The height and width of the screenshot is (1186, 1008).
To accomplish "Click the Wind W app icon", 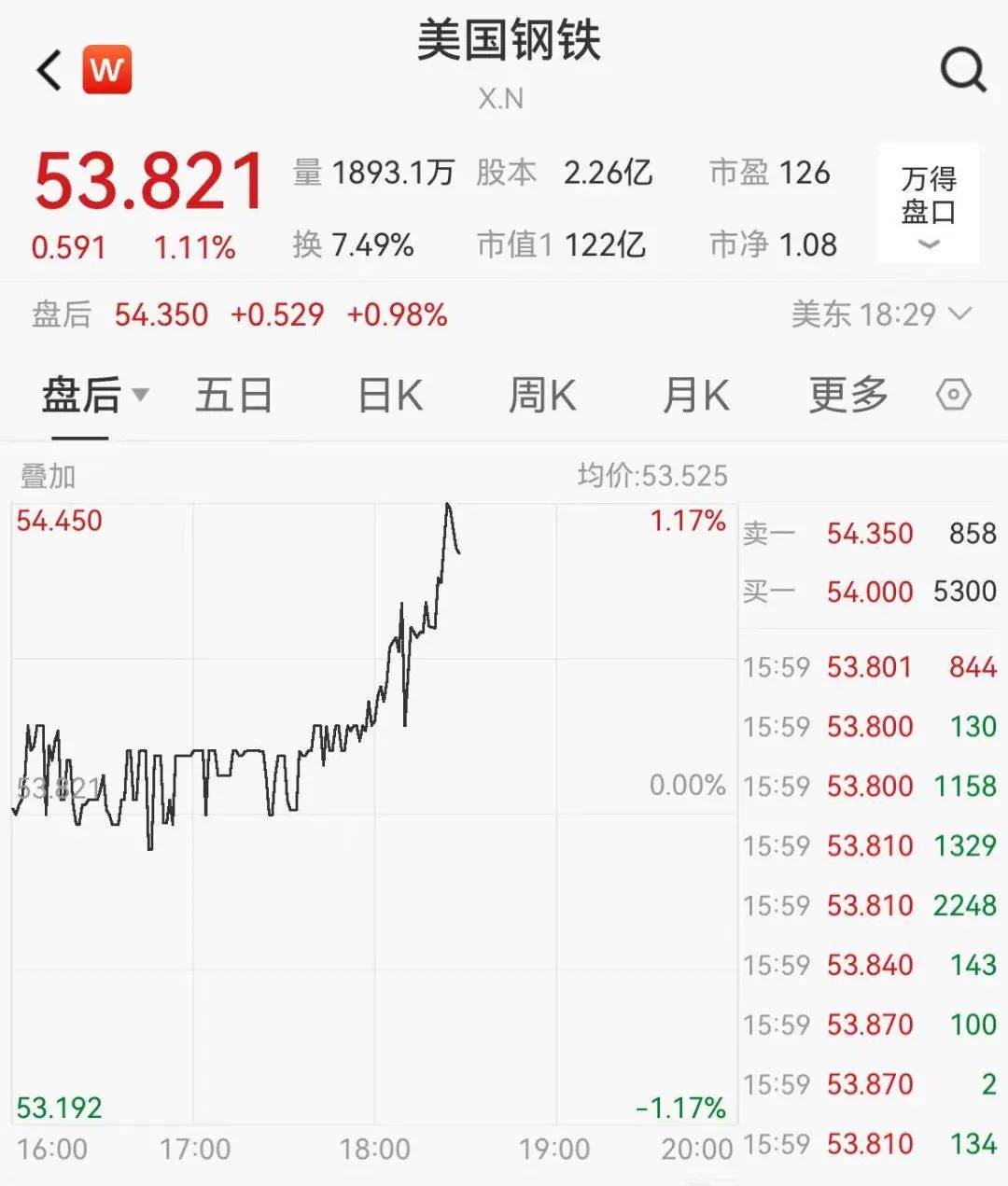I will 105,70.
